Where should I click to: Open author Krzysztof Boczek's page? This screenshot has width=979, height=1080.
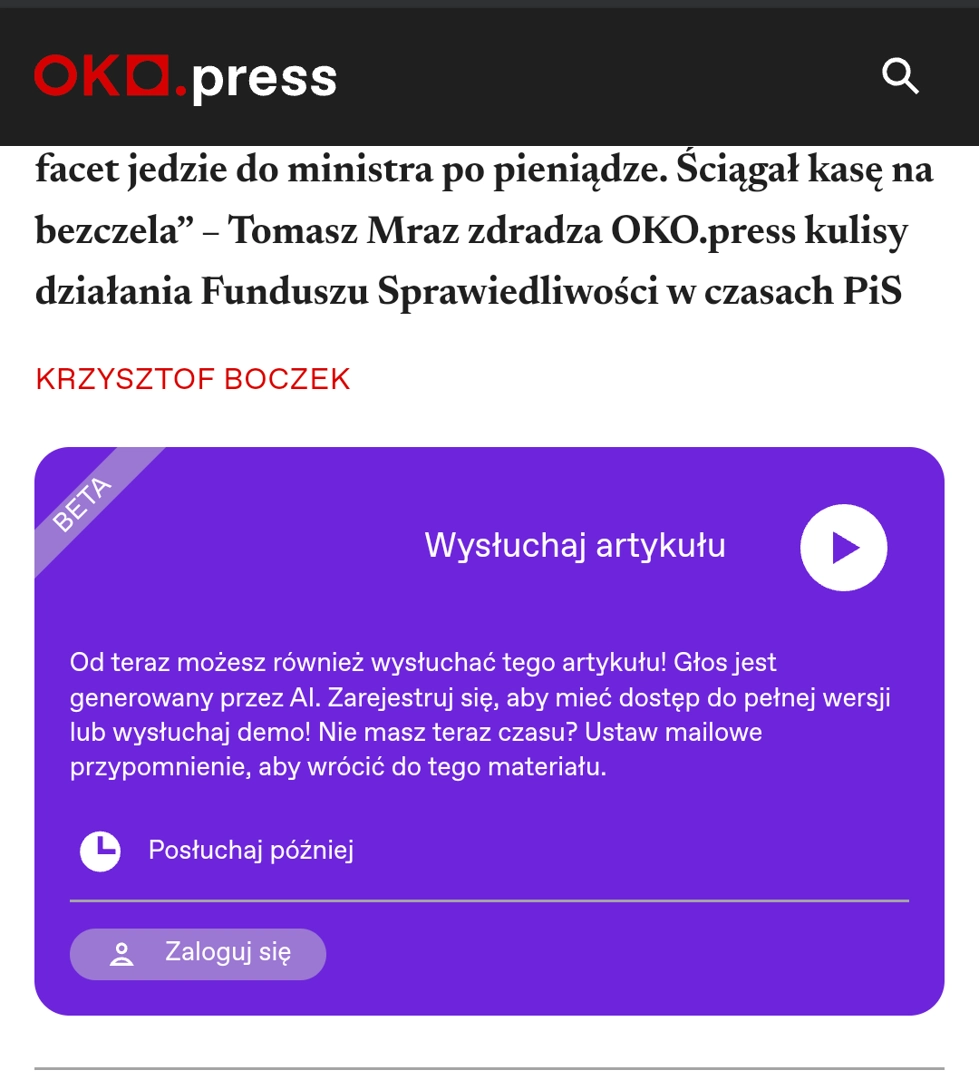pyautogui.click(x=193, y=380)
